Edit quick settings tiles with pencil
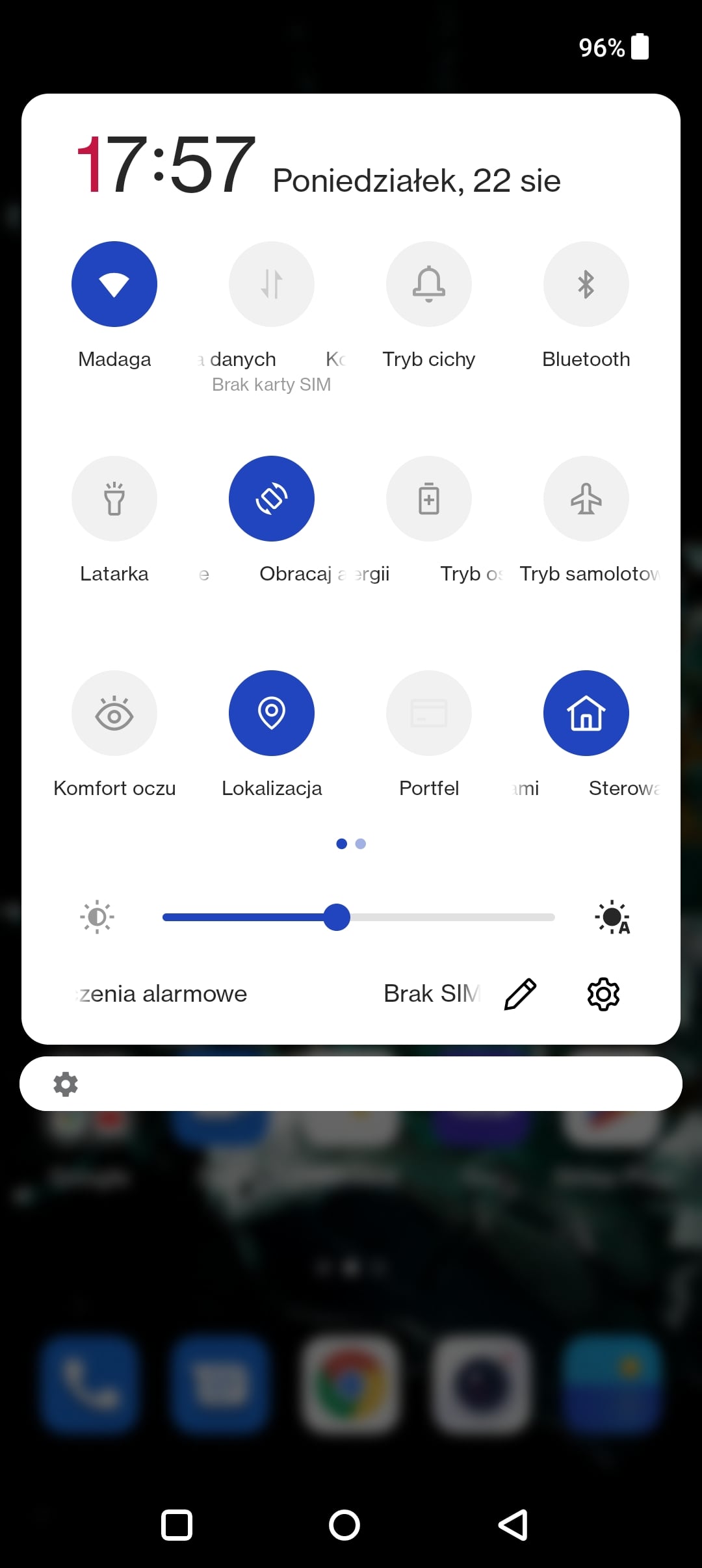This screenshot has width=702, height=1568. click(520, 994)
